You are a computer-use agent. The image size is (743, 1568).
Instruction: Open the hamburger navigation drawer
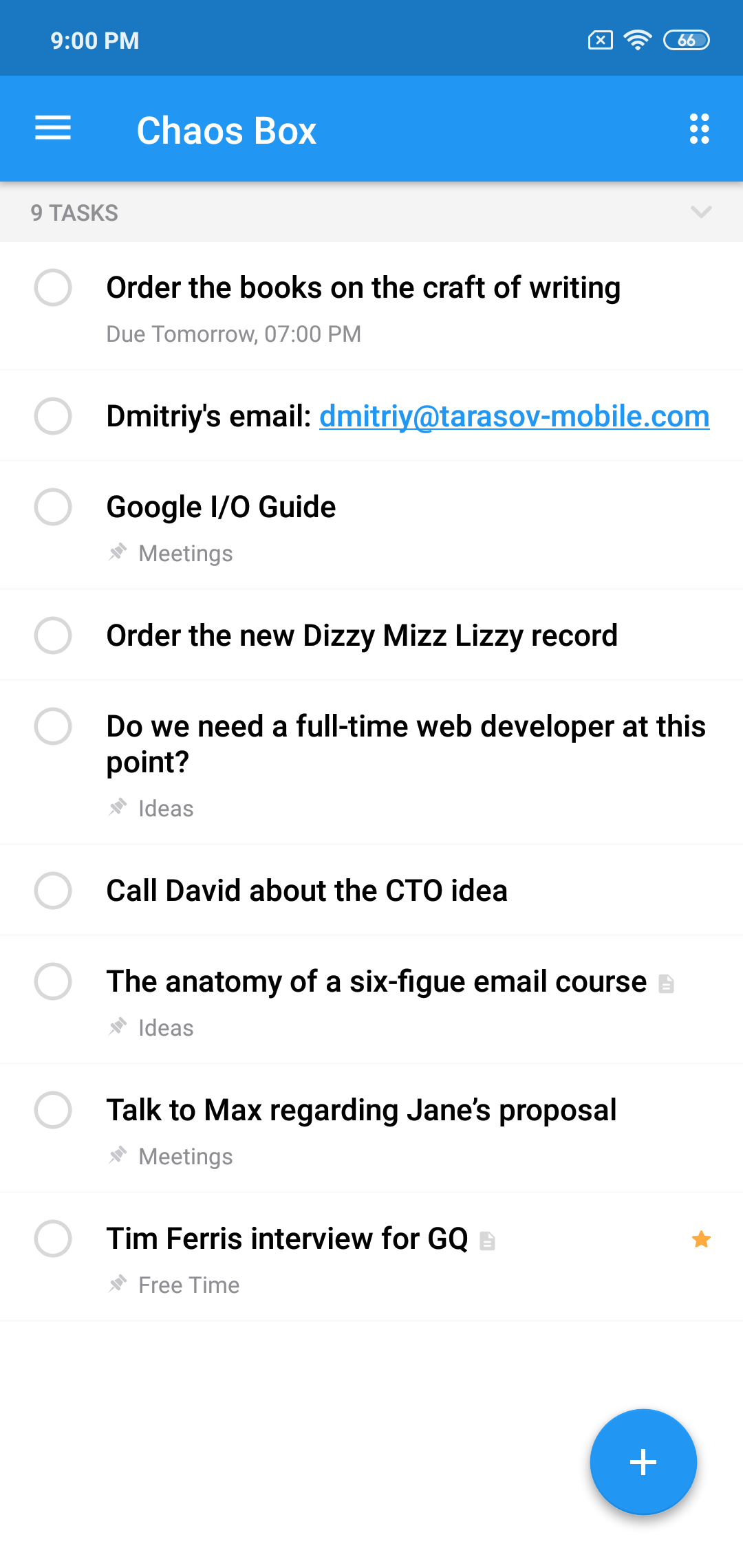pos(53,129)
